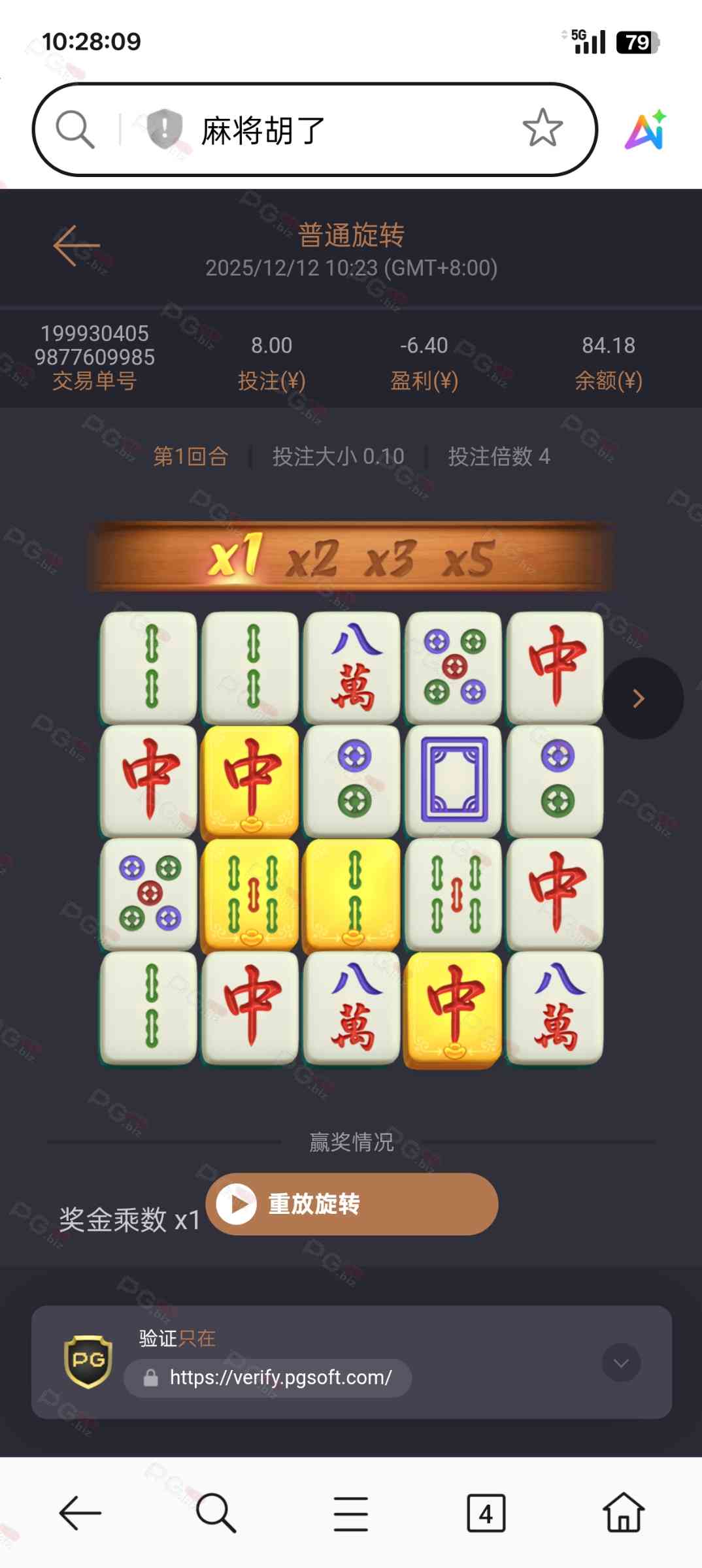The width and height of the screenshot is (702, 1568).
Task: View the 4 open tabs
Action: [x=486, y=1512]
